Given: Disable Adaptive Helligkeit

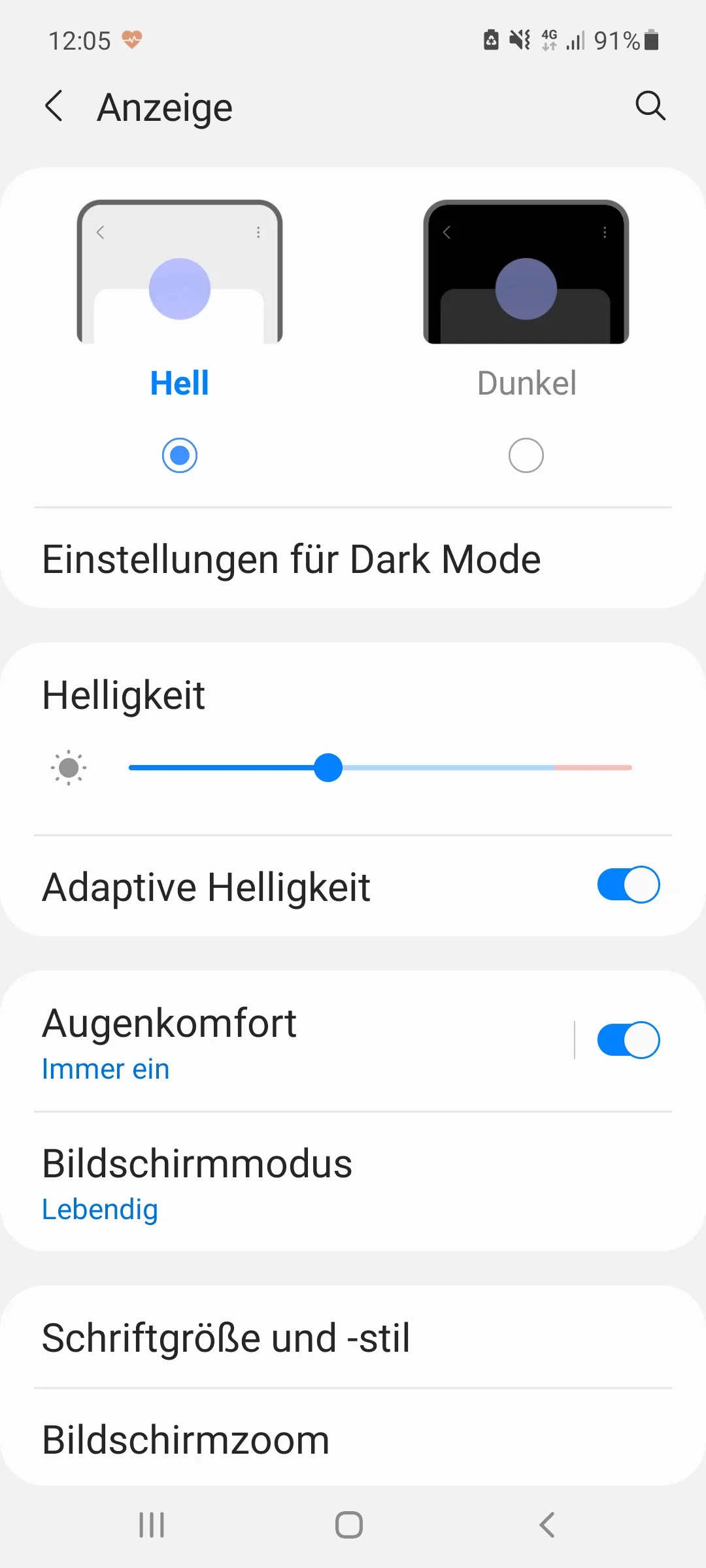Looking at the screenshot, I should (x=628, y=885).
